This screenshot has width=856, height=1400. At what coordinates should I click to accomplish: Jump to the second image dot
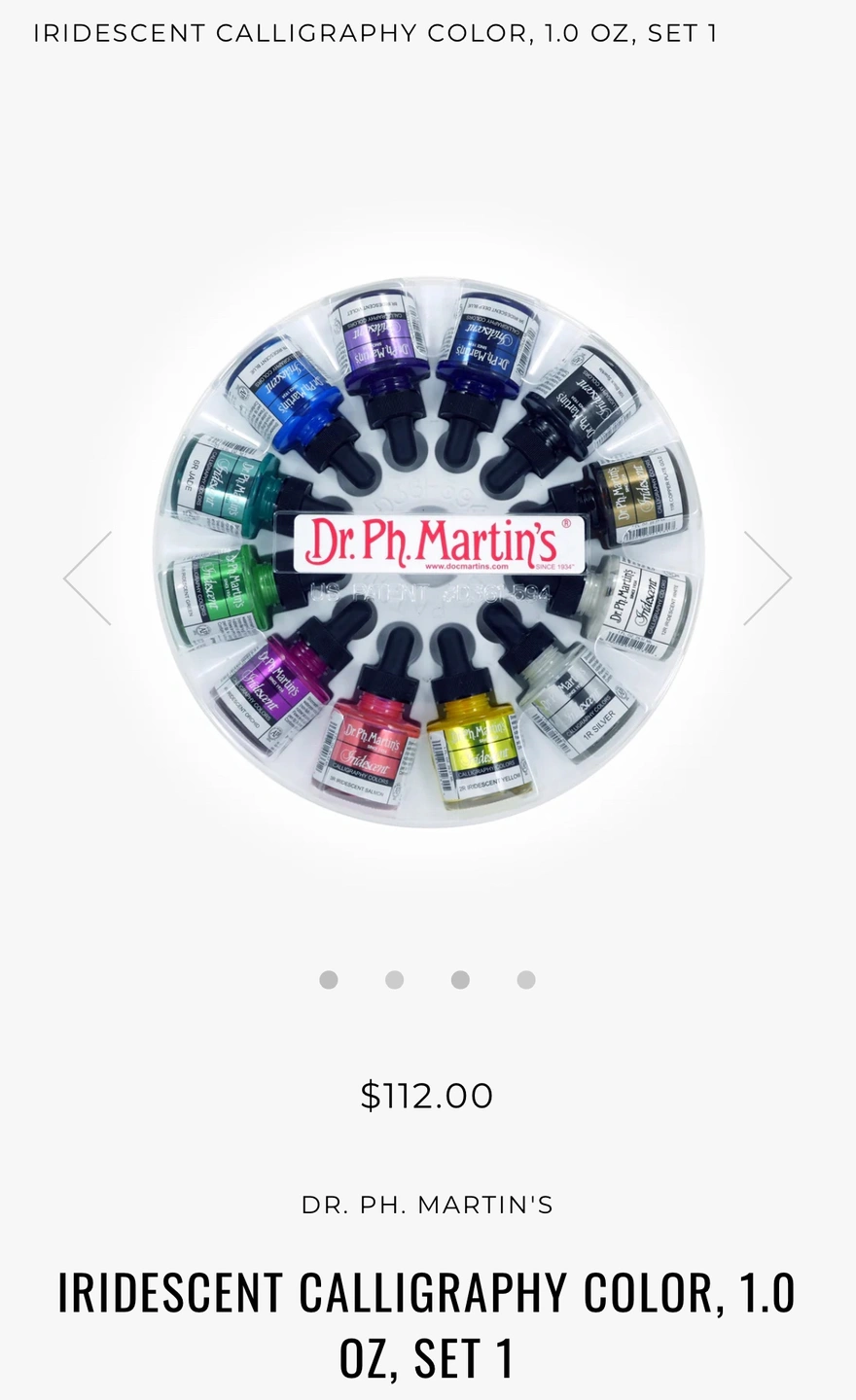point(394,979)
